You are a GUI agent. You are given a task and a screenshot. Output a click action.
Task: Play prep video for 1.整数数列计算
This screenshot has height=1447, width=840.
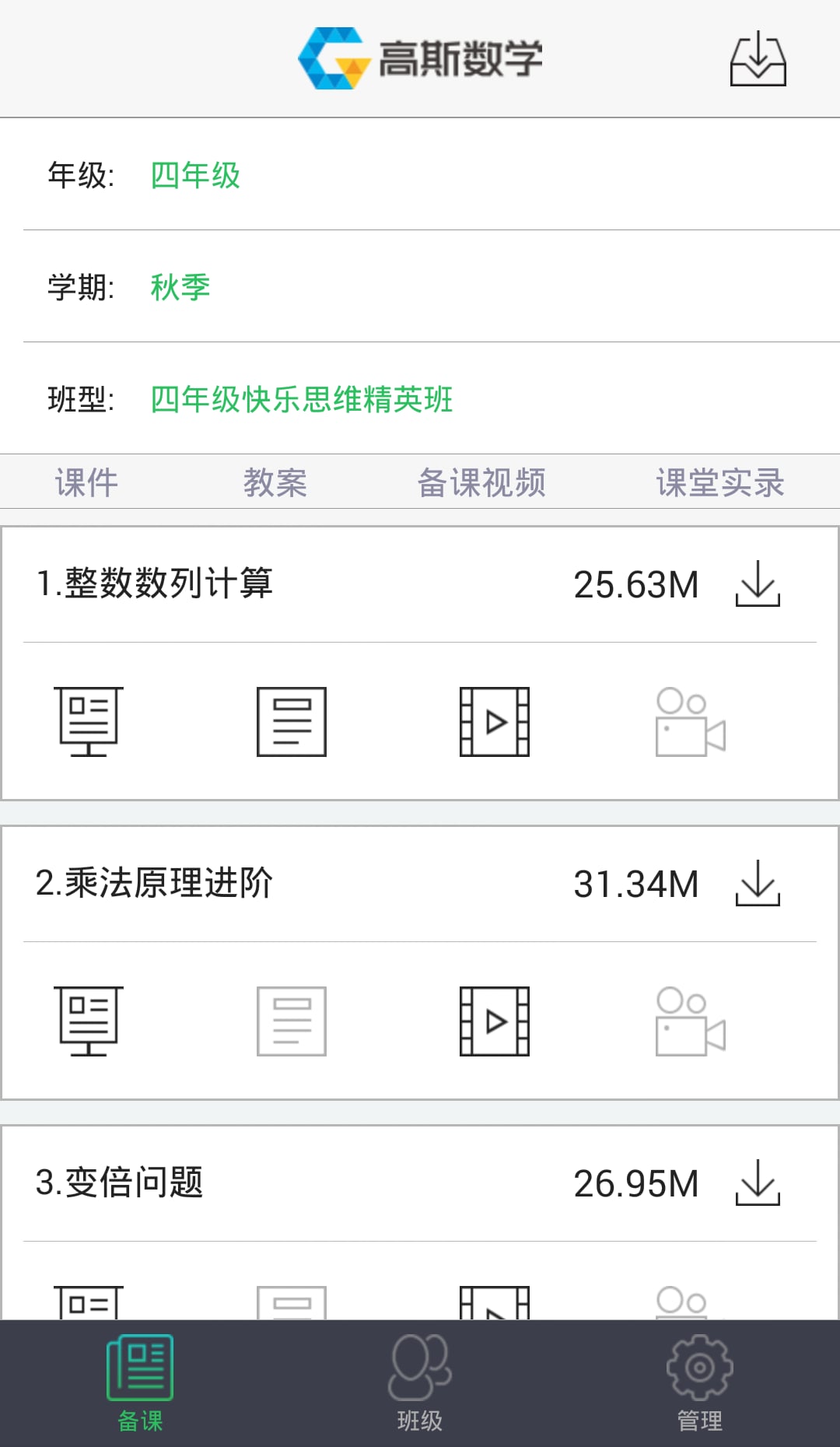tap(495, 721)
